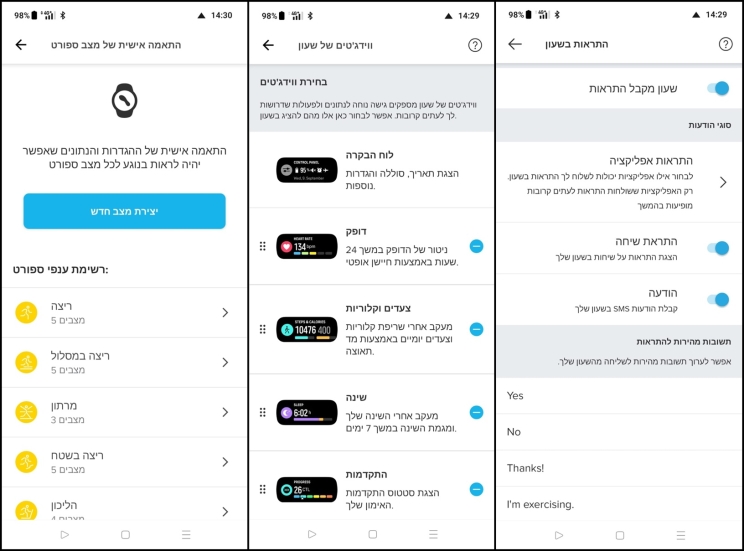The width and height of the screenshot is (744, 551).
Task: Open the ריצה sport modes row
Action: click(124, 313)
